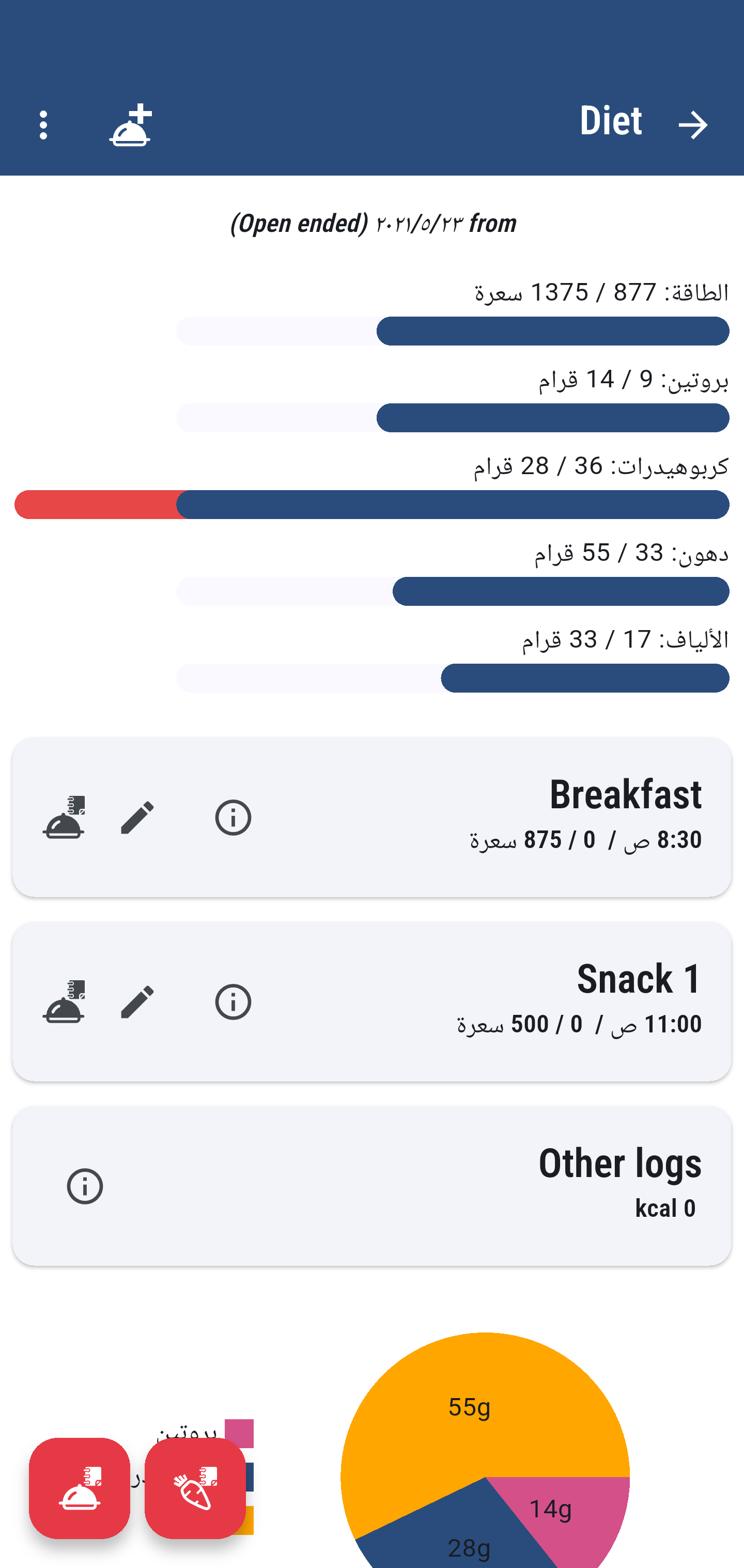Tap the red log-ingredient carrot button
The width and height of the screenshot is (744, 1568).
(195, 1487)
